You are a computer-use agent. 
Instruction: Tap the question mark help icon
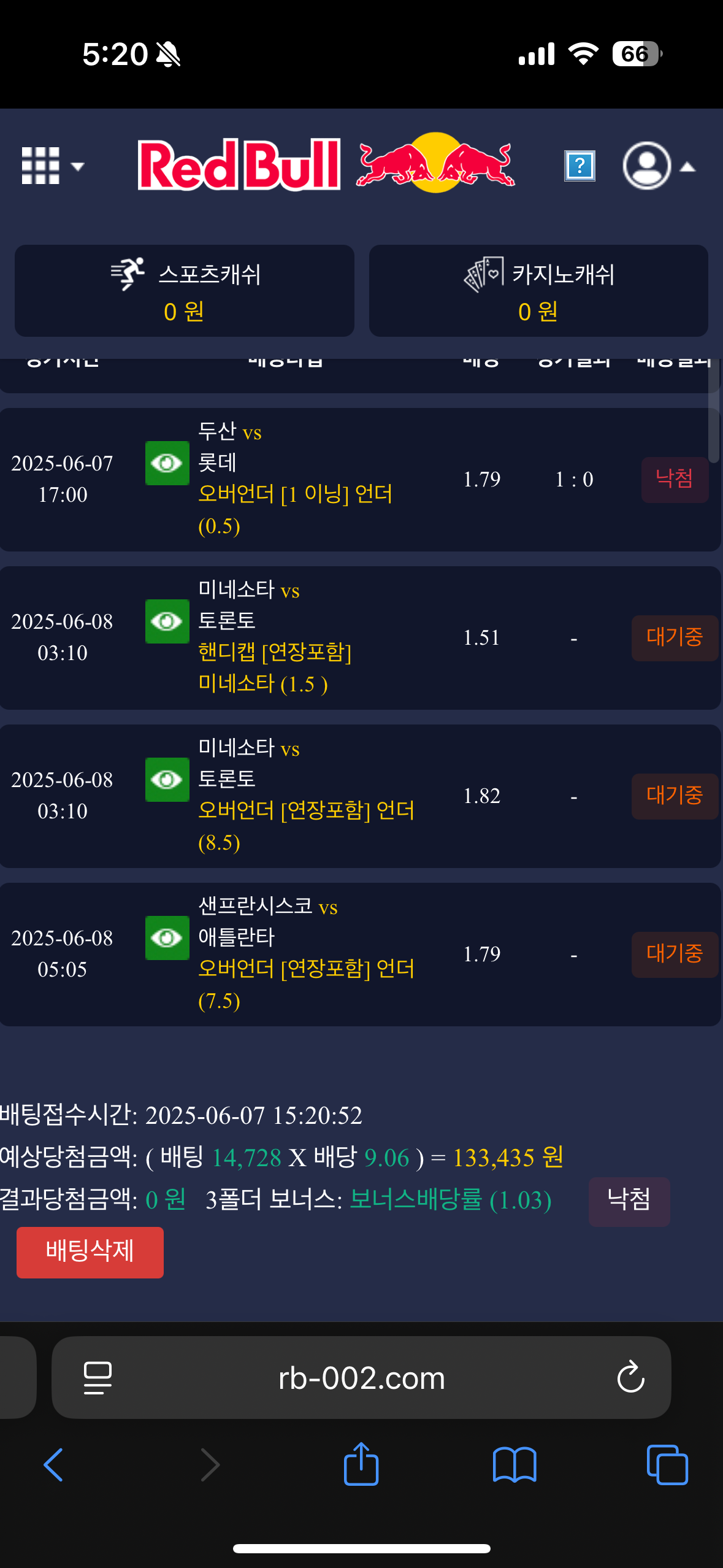click(x=579, y=166)
